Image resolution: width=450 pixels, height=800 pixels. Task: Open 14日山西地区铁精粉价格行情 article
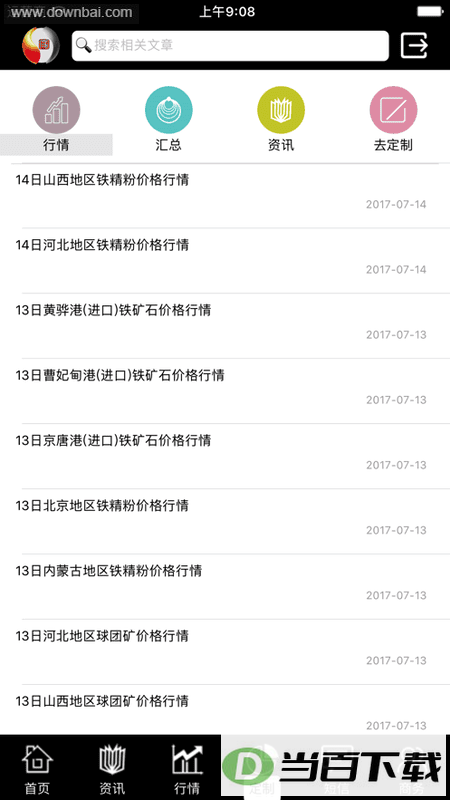(225, 195)
